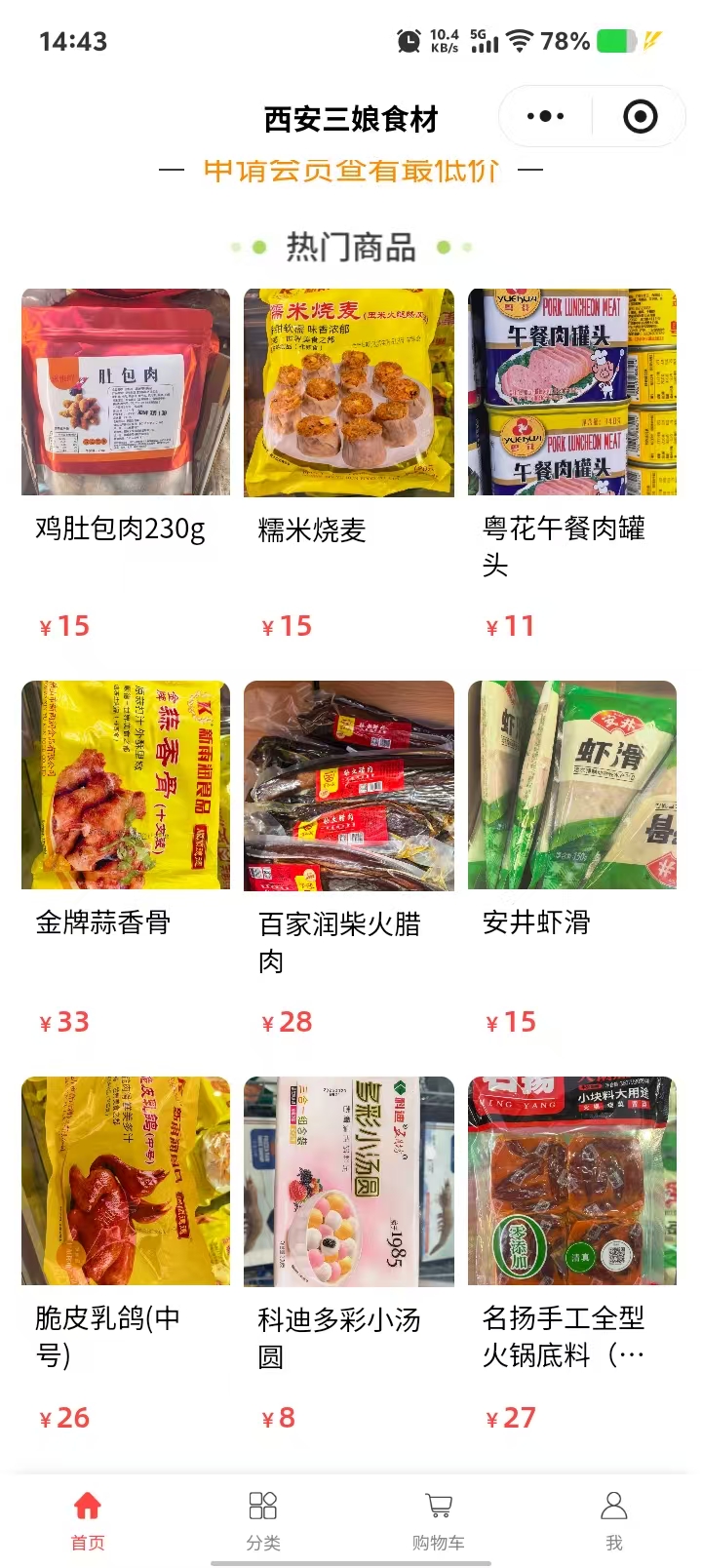Switch to the 分类 tab
This screenshot has width=702, height=1568.
click(x=263, y=1519)
